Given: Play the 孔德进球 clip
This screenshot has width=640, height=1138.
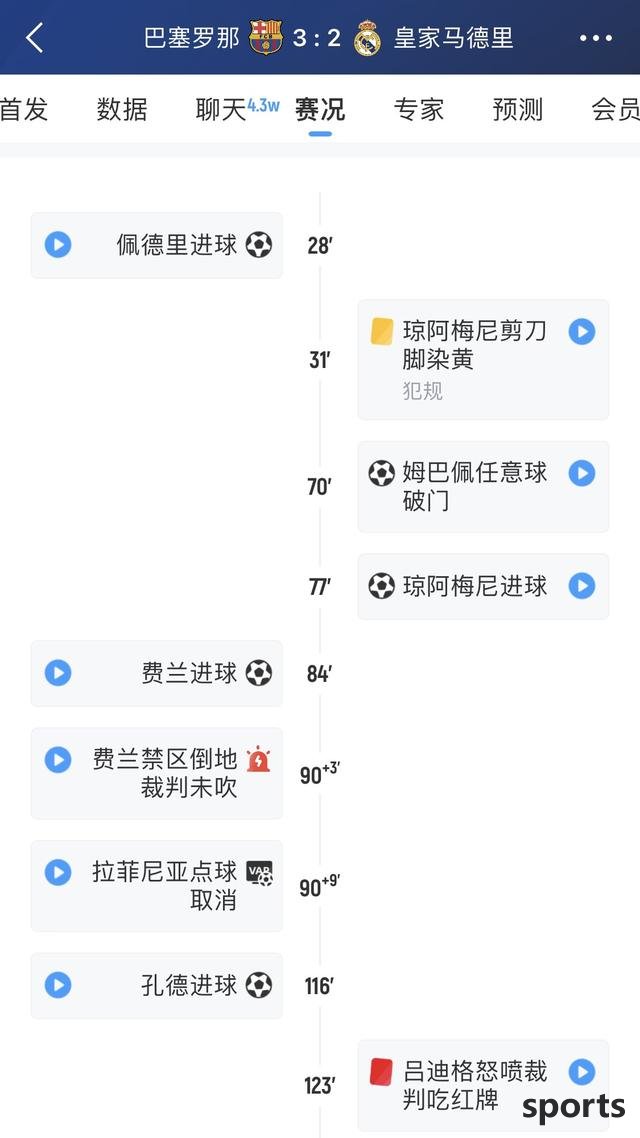Looking at the screenshot, I should point(58,985).
